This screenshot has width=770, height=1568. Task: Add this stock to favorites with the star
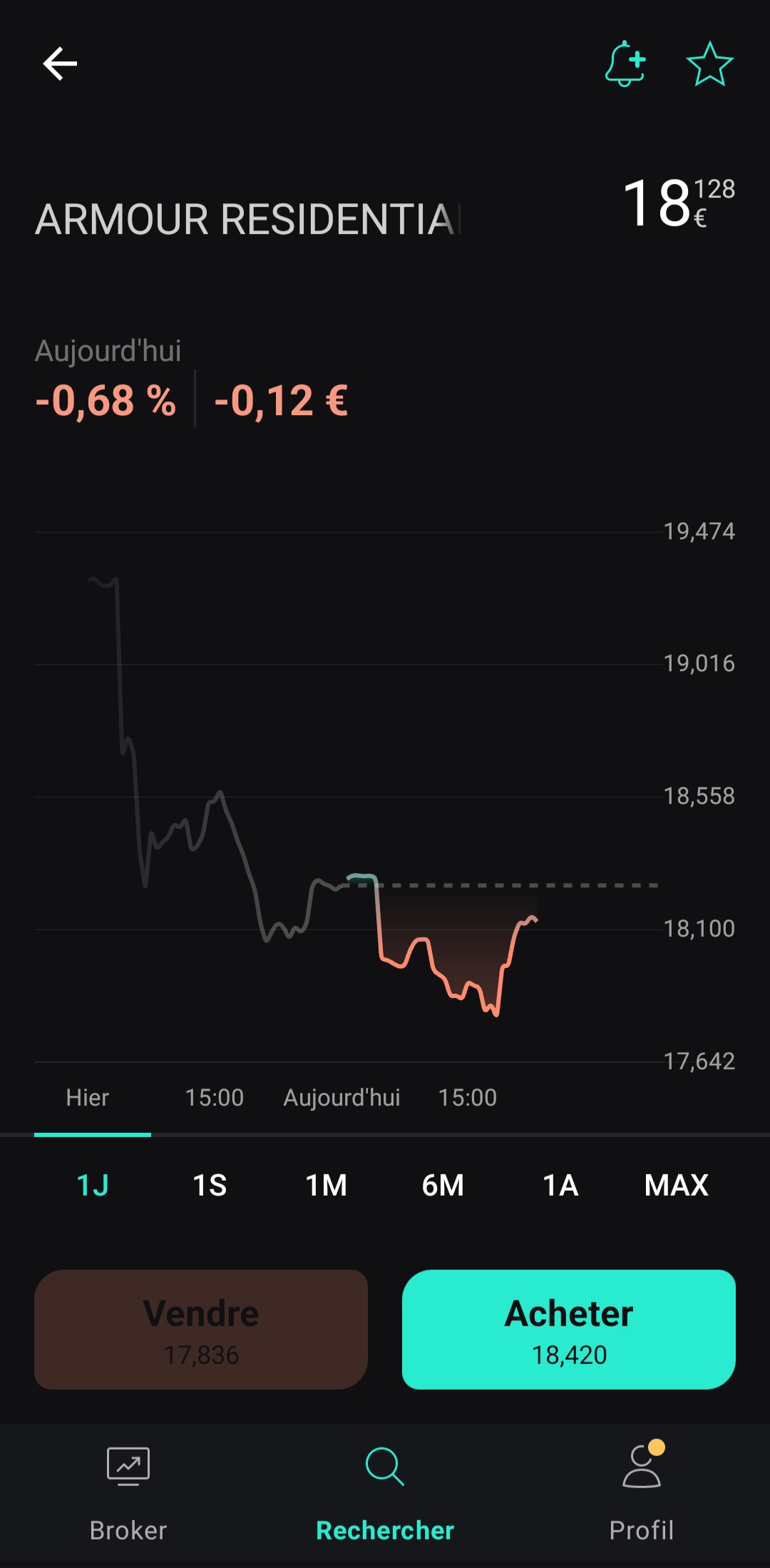(710, 64)
